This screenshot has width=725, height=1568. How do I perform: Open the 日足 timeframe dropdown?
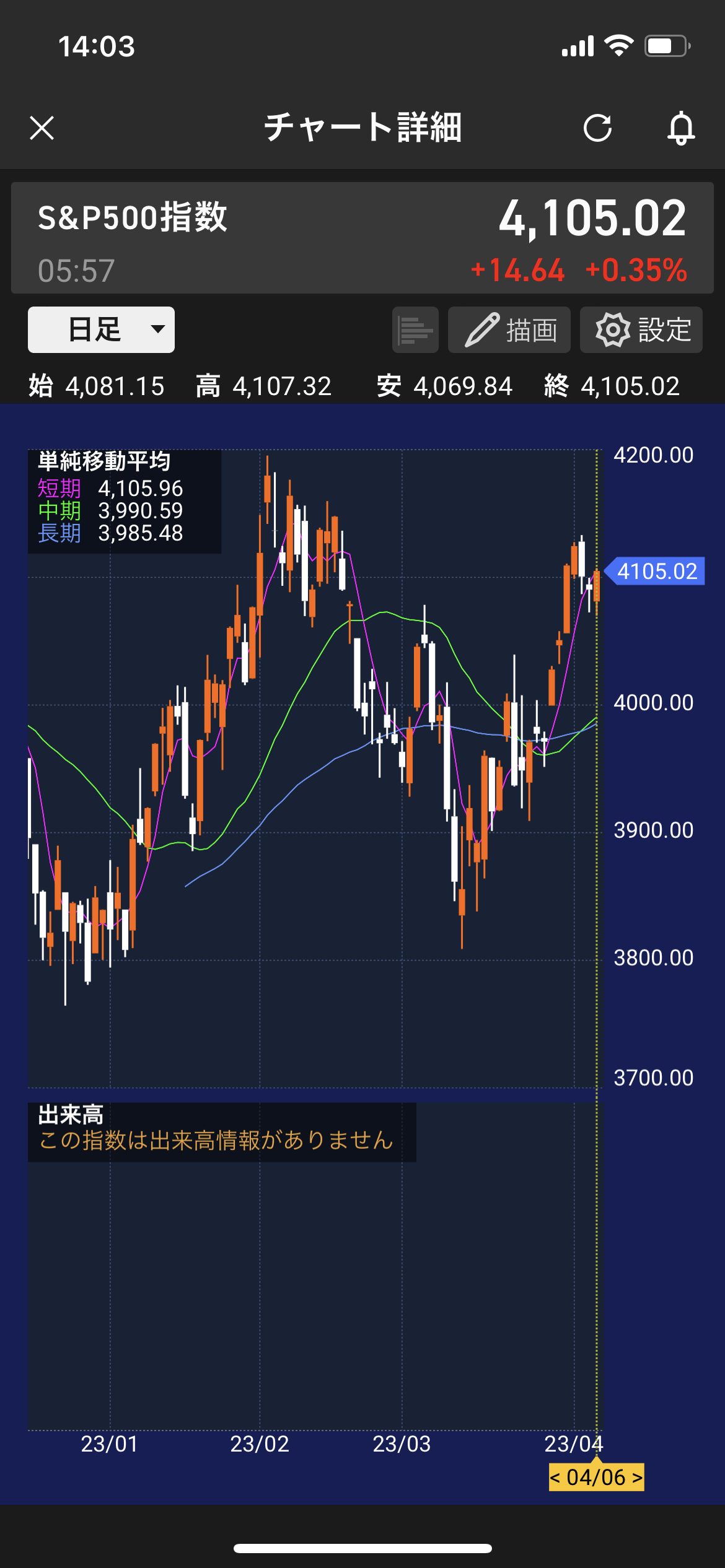click(101, 329)
